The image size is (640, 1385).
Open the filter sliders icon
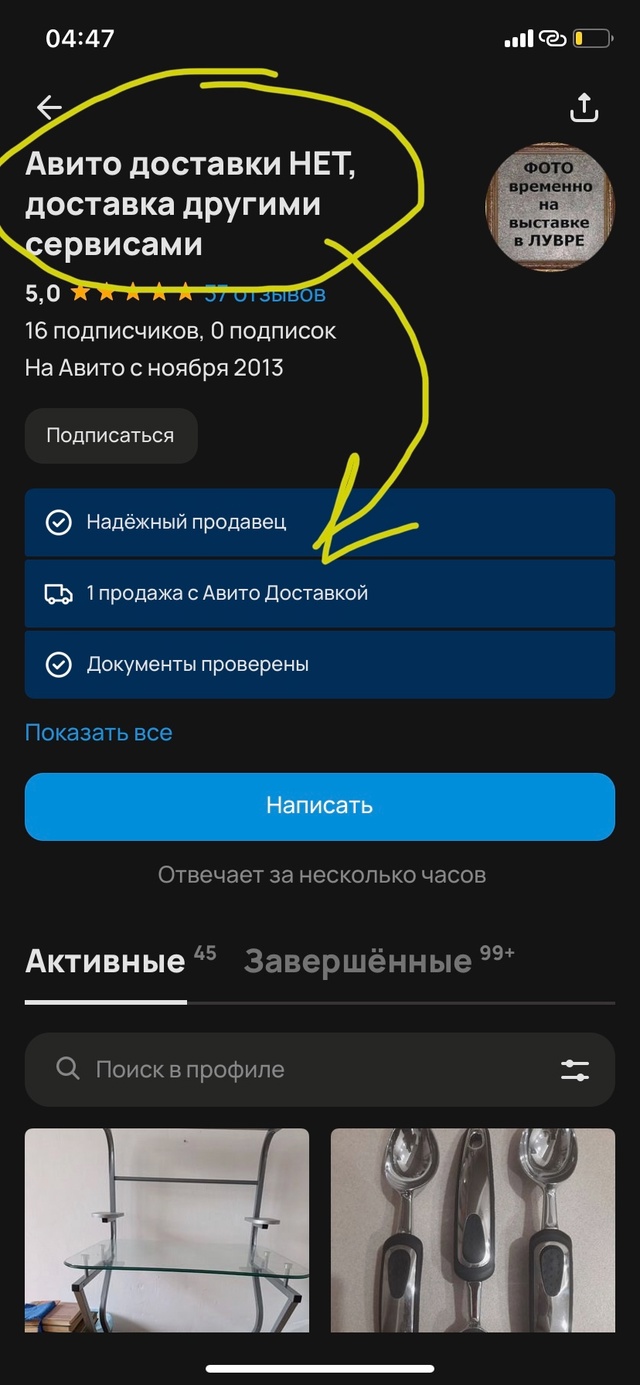(575, 1070)
